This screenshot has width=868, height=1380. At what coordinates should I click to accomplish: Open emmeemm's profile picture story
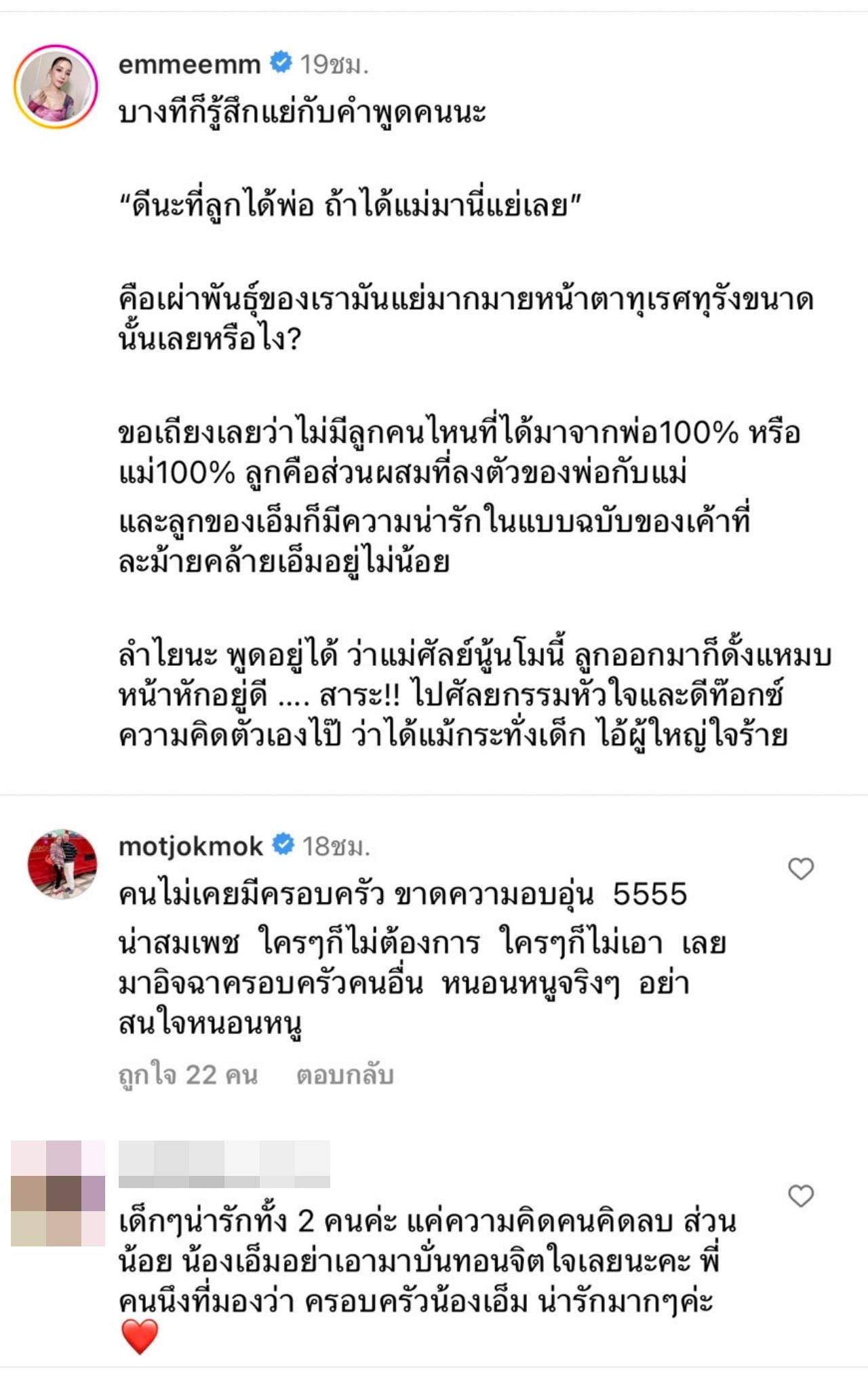point(56,86)
